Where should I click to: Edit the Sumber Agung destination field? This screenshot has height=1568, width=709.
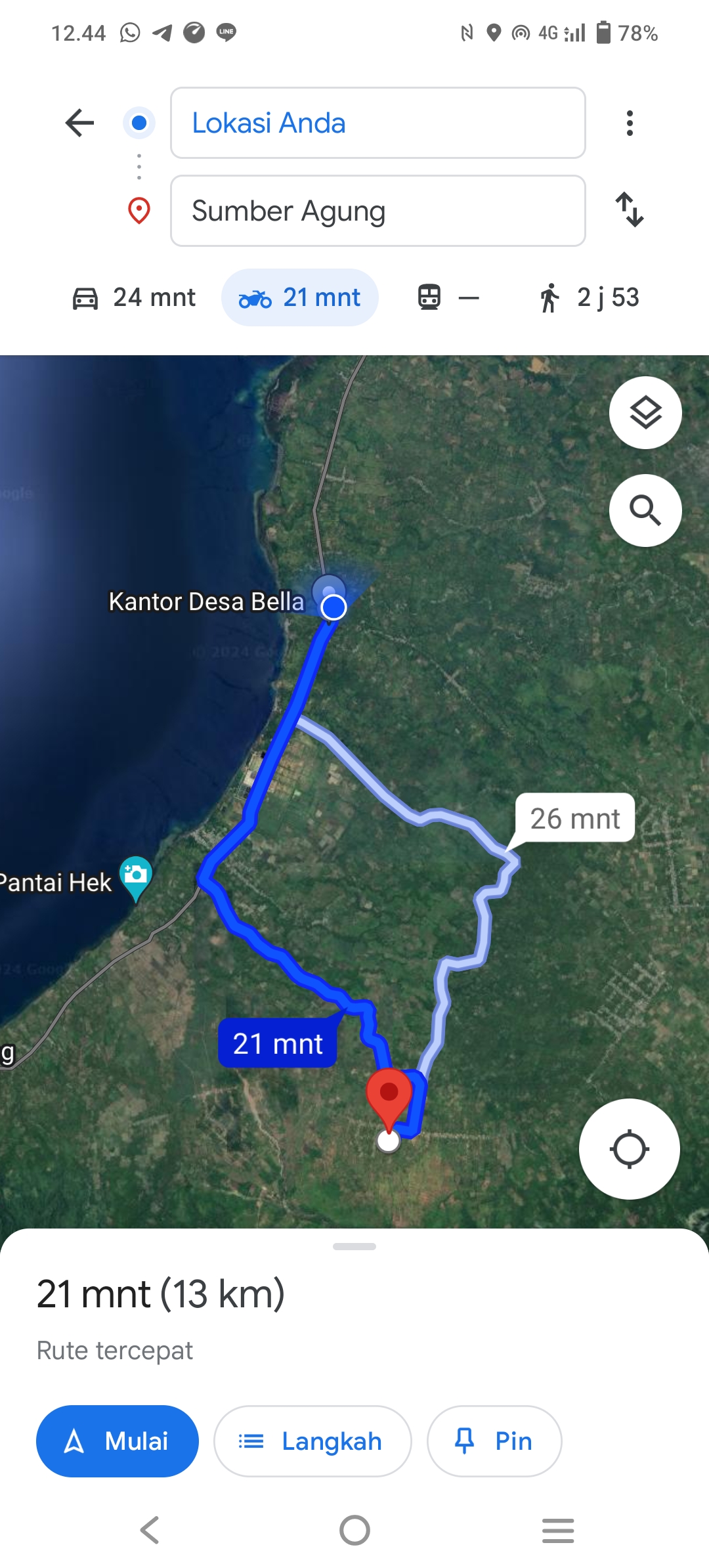pyautogui.click(x=377, y=211)
